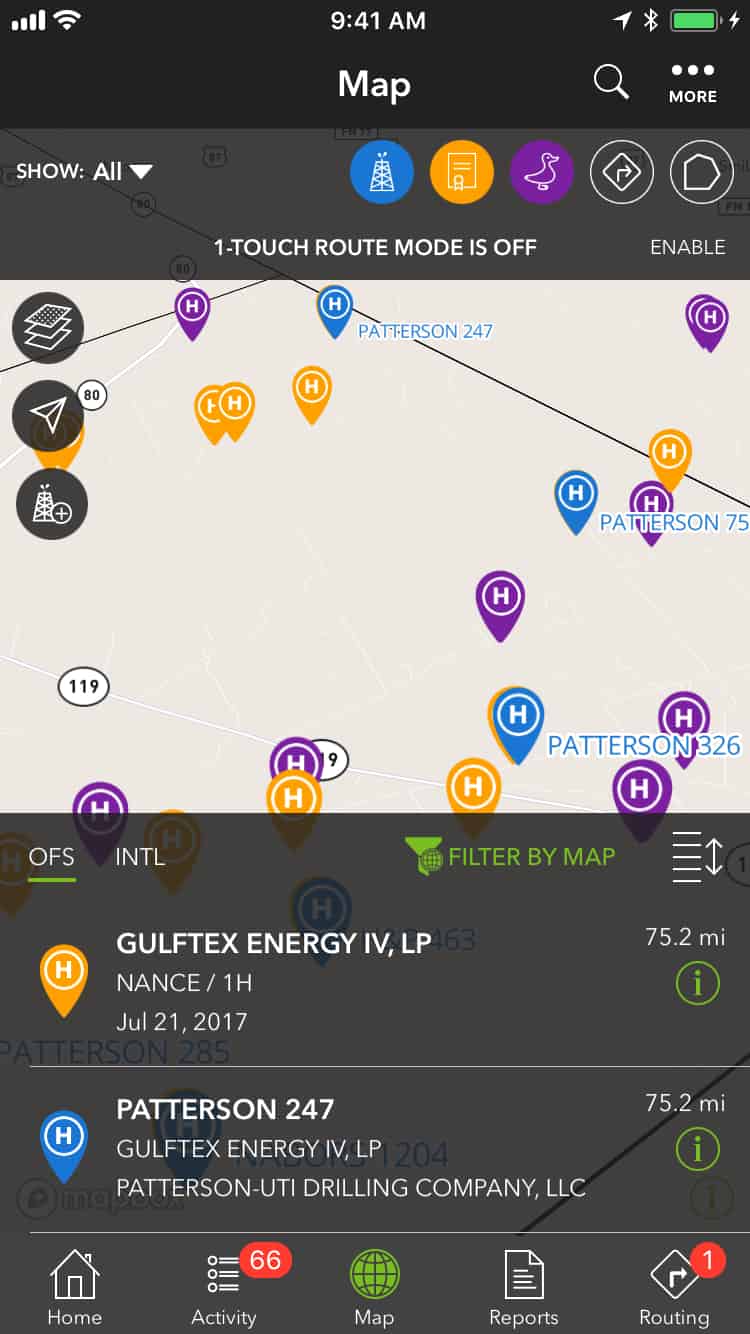Toggle the orange permit filter icon
The image size is (750, 1334).
coord(462,172)
